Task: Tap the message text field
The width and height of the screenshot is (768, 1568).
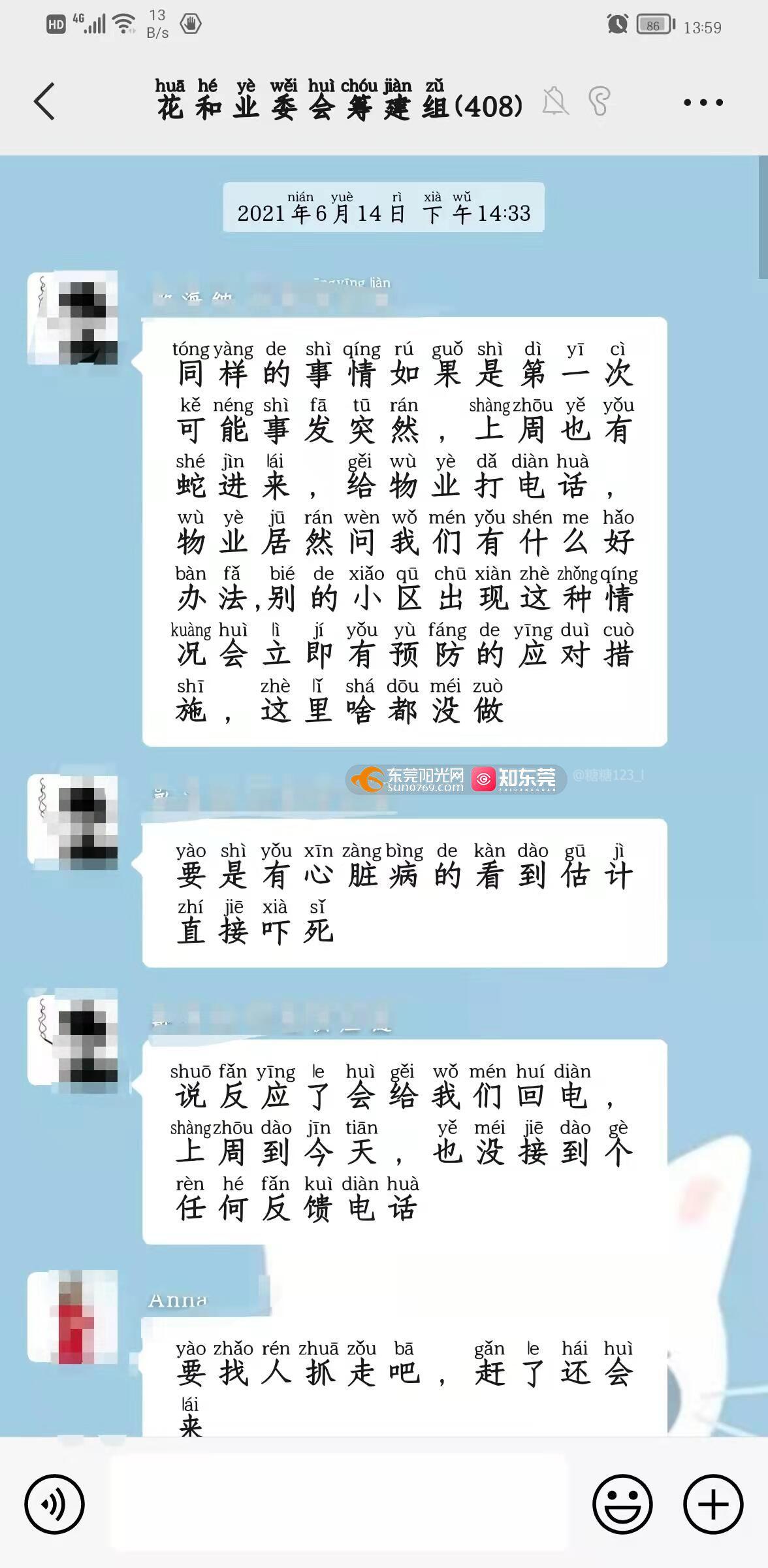Action: point(338,1504)
